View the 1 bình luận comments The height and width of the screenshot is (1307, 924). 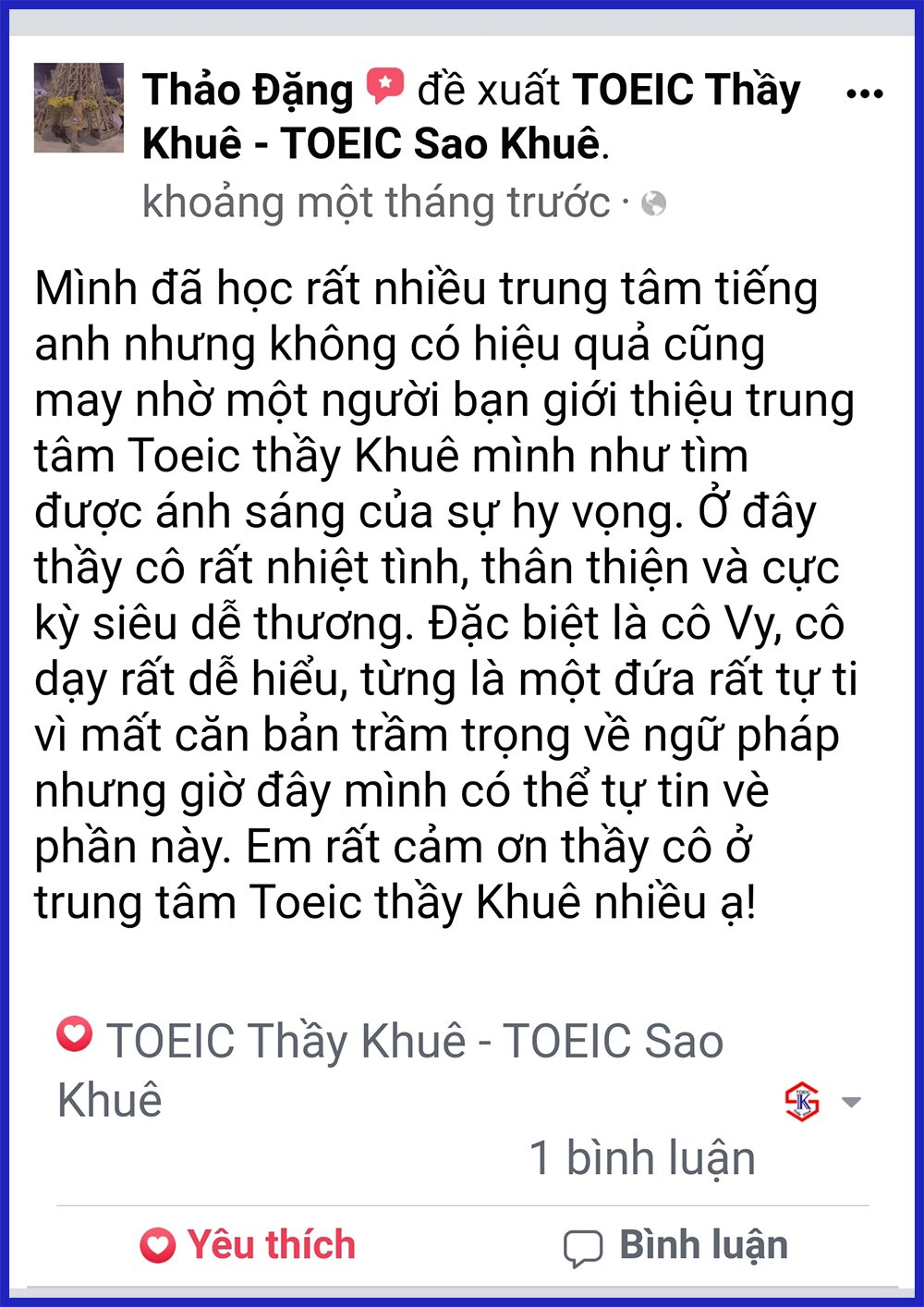[642, 1158]
